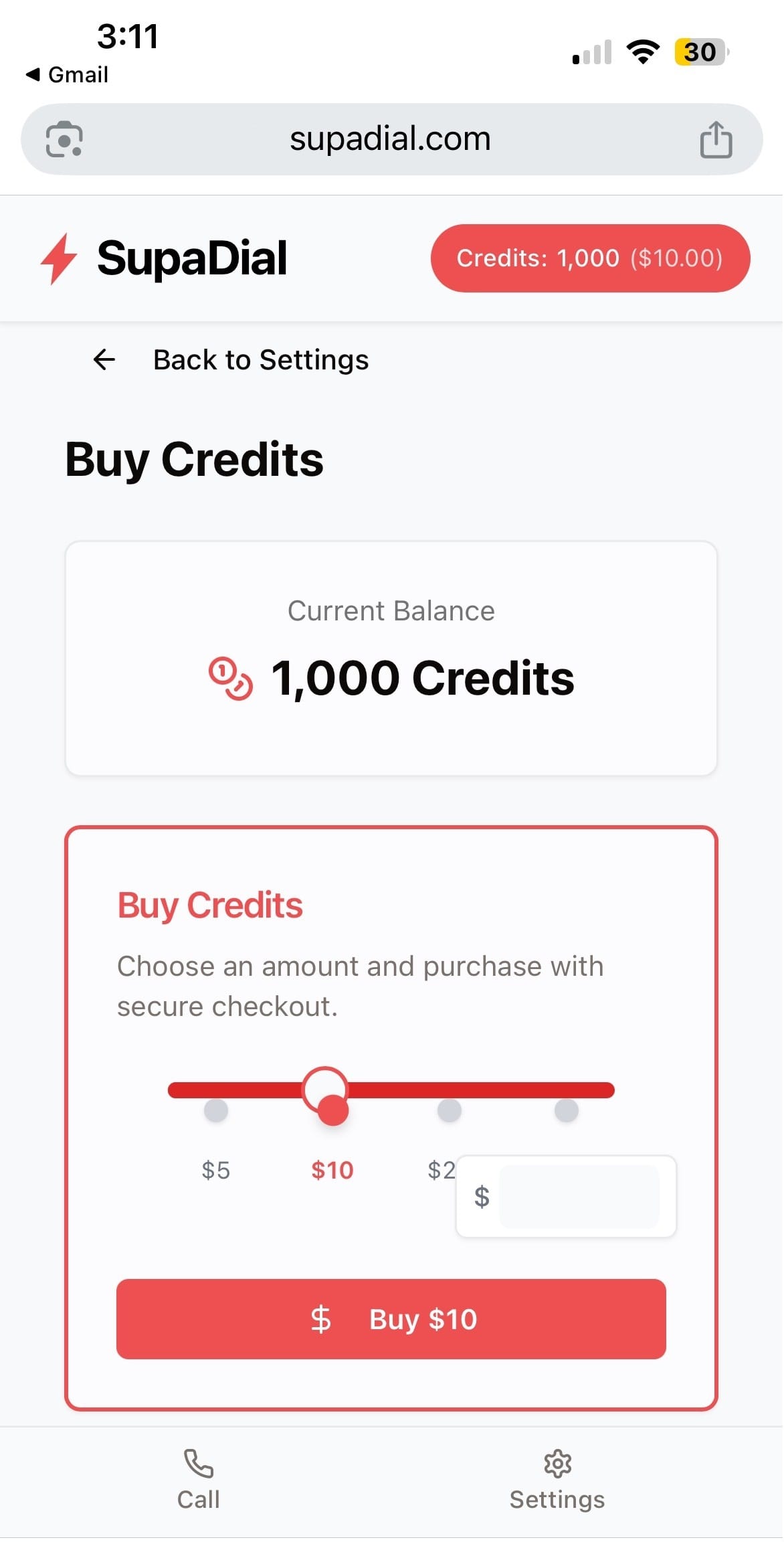The width and height of the screenshot is (784, 1542).
Task: Click the SupaDial lightning bolt logo
Action: 59,258
